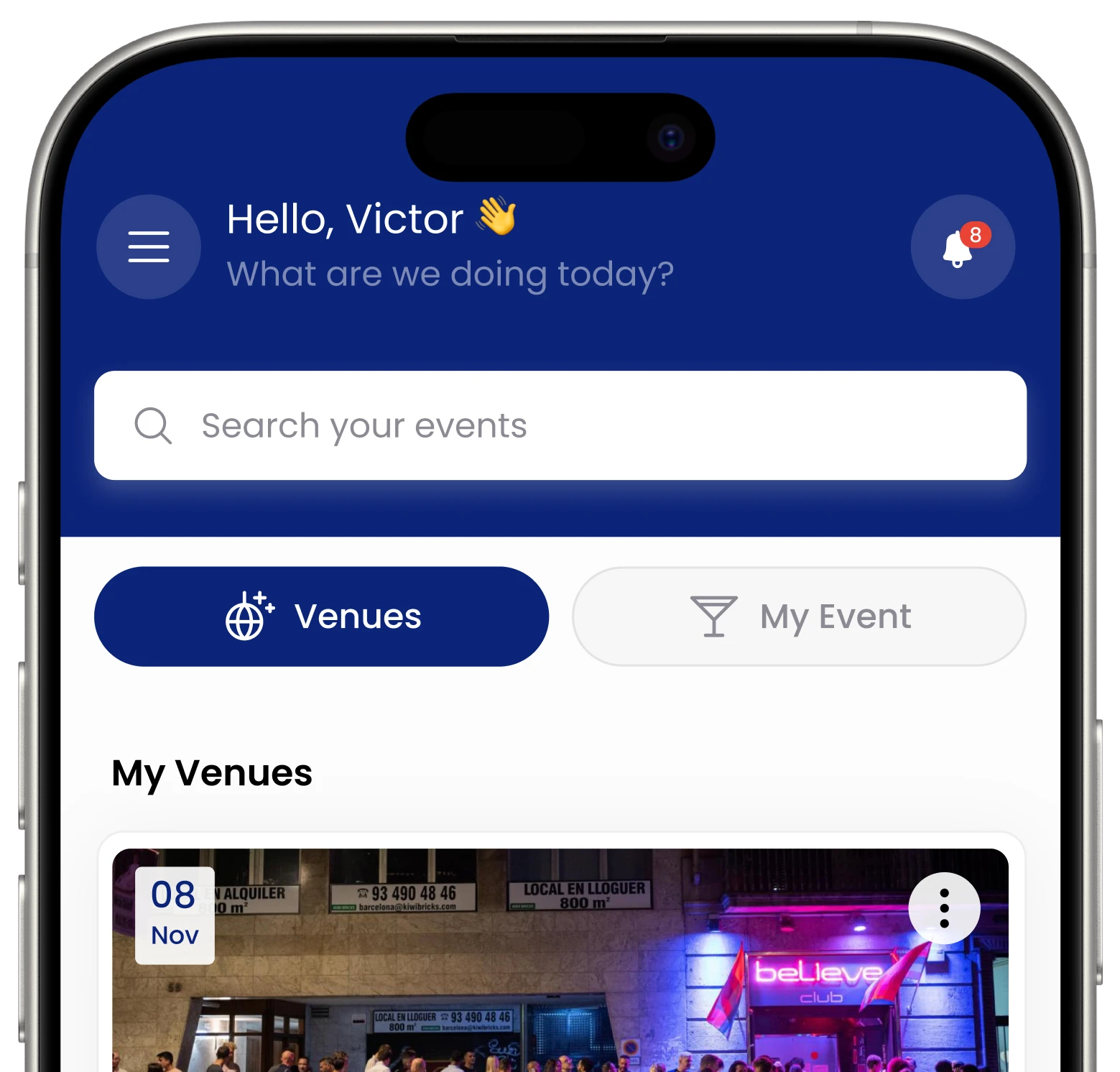Open the hamburger drawer menu
Screen dimensions: 1120x1072
pos(149,246)
